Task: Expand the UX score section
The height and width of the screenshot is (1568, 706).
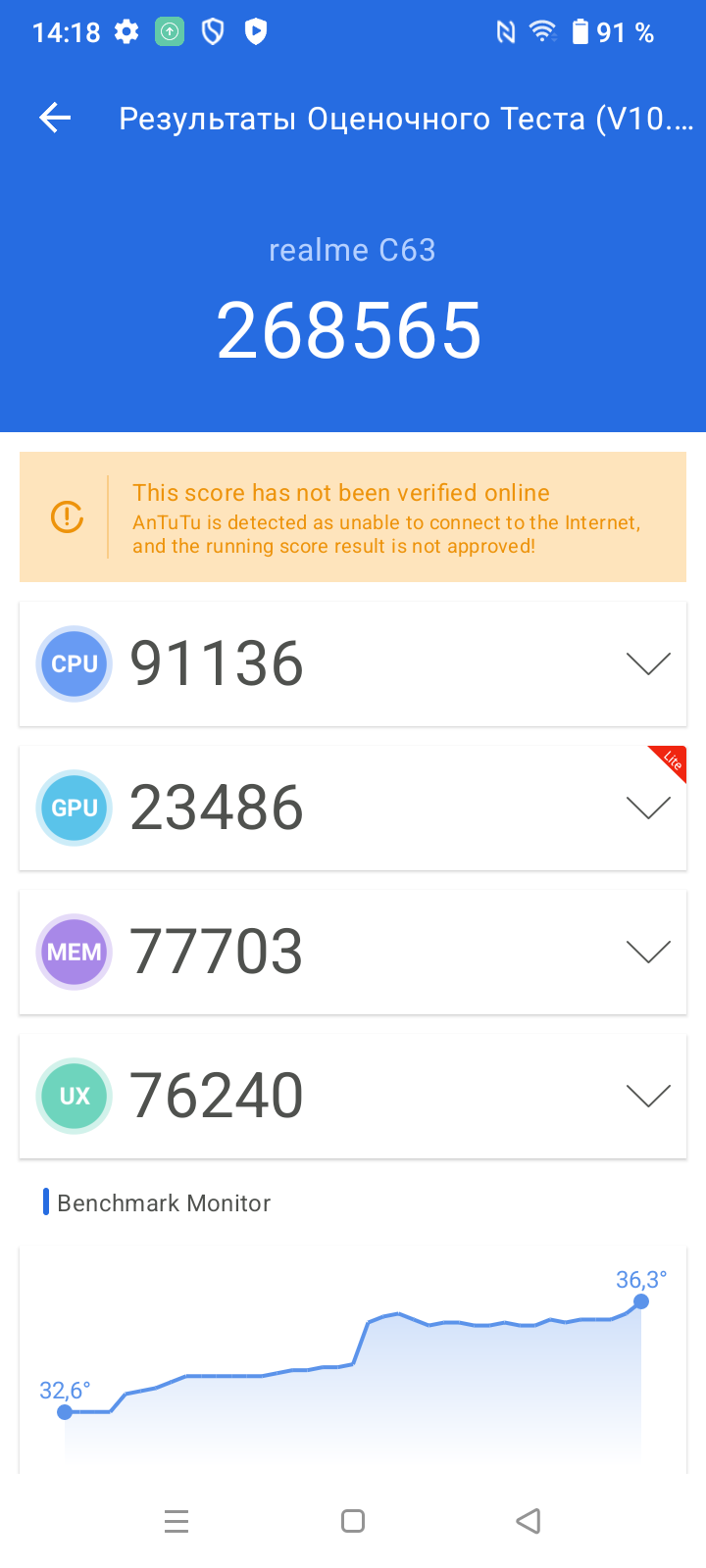Action: click(x=647, y=1096)
